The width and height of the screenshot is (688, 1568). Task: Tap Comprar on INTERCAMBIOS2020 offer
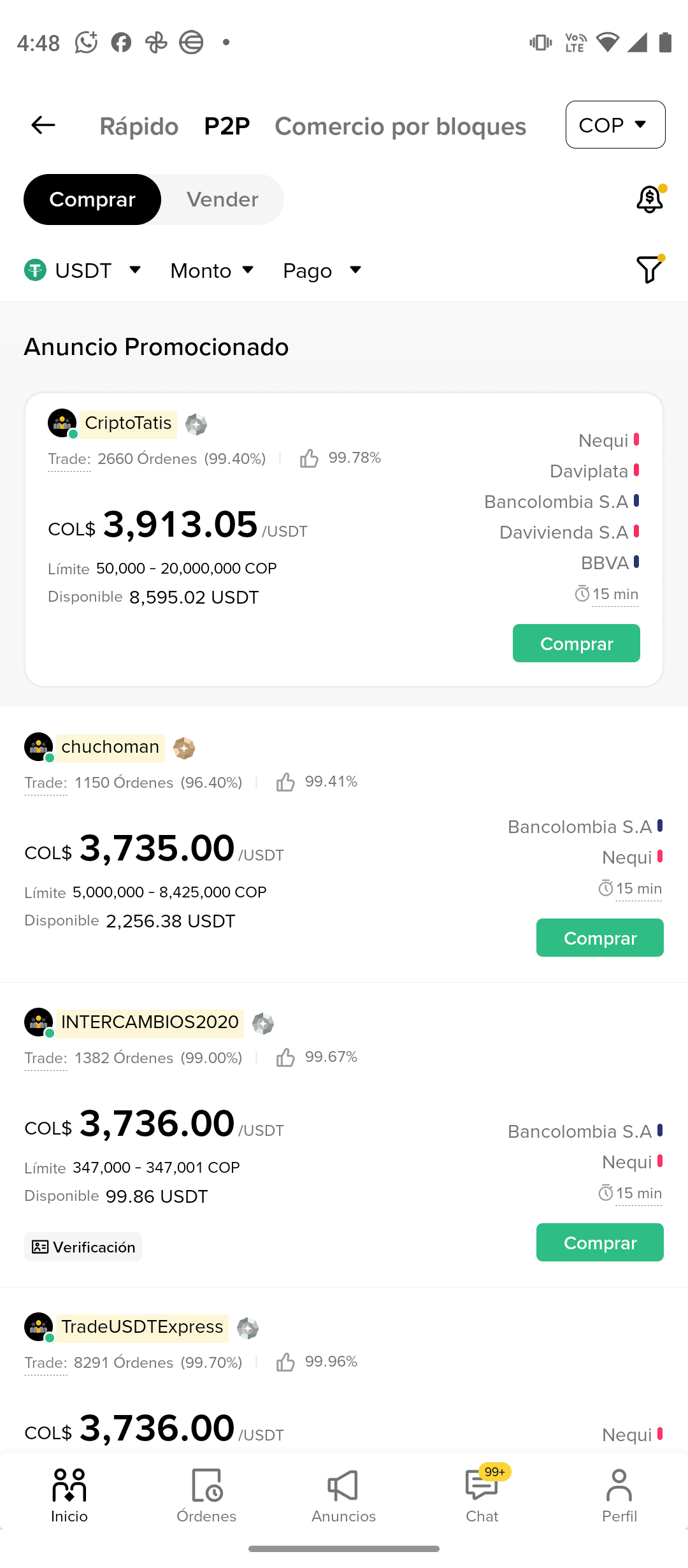coord(599,1242)
